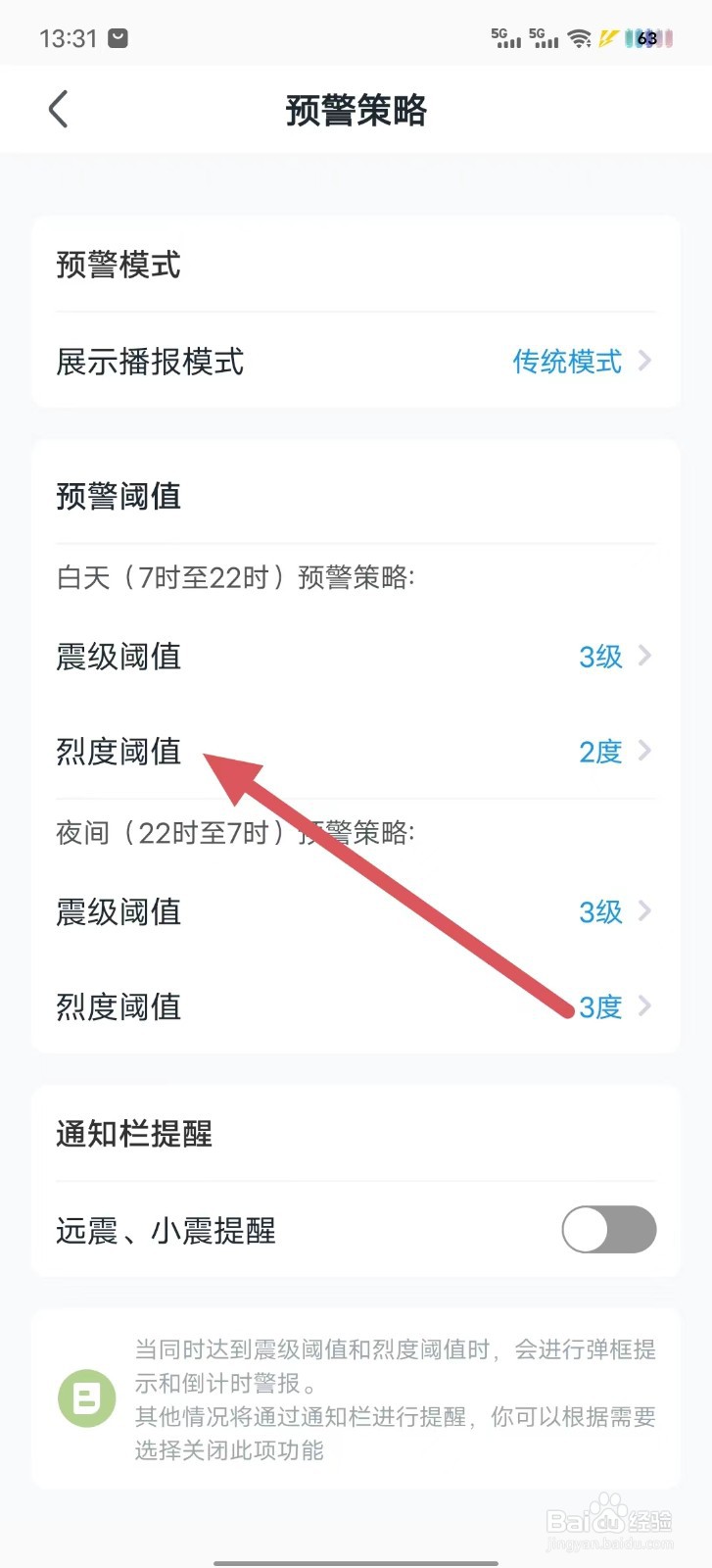Open the nighttime 烈度阈值 chevron
712x1568 pixels.
tap(644, 1006)
